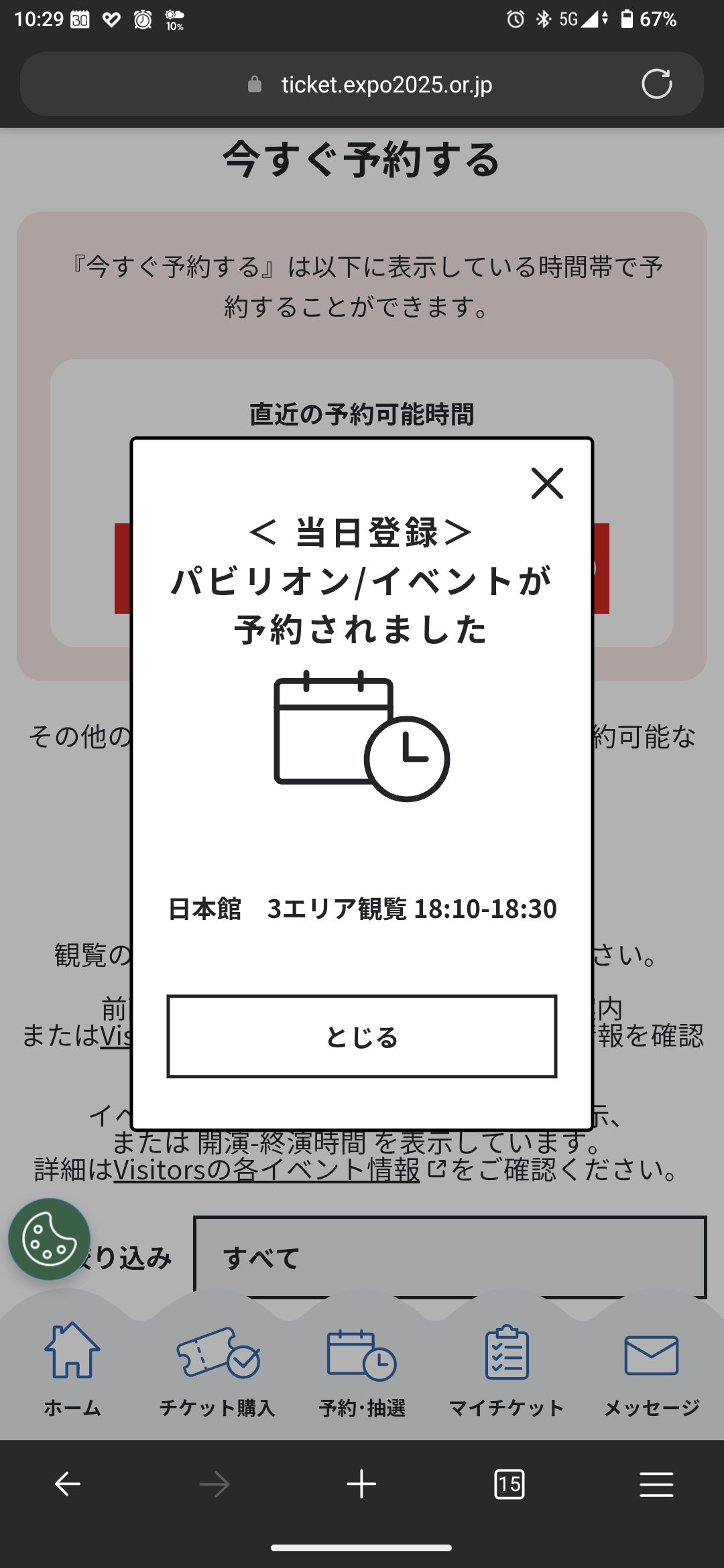724x1568 pixels.
Task: Open the cookie settings button
Action: (49, 1239)
